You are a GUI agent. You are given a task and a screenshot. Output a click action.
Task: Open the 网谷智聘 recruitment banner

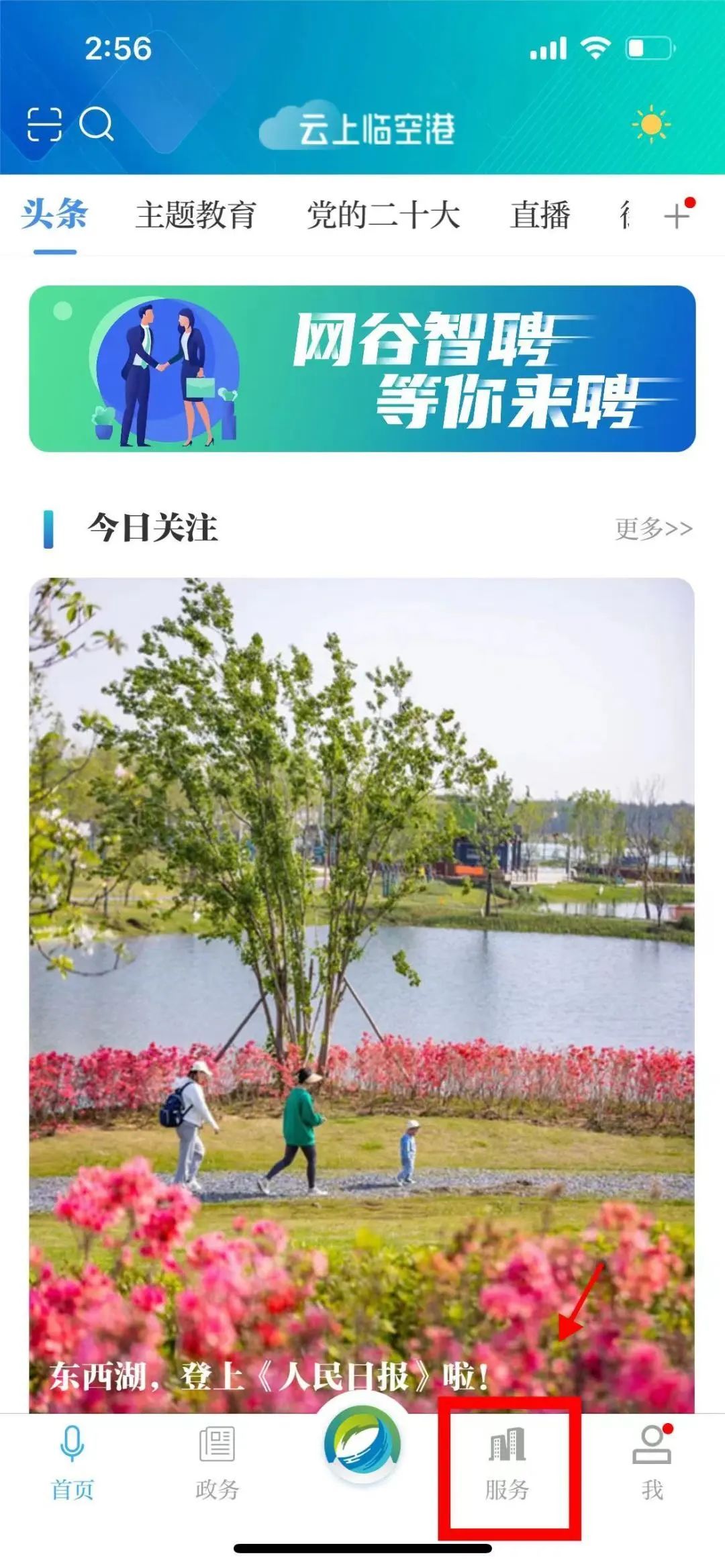(x=362, y=368)
